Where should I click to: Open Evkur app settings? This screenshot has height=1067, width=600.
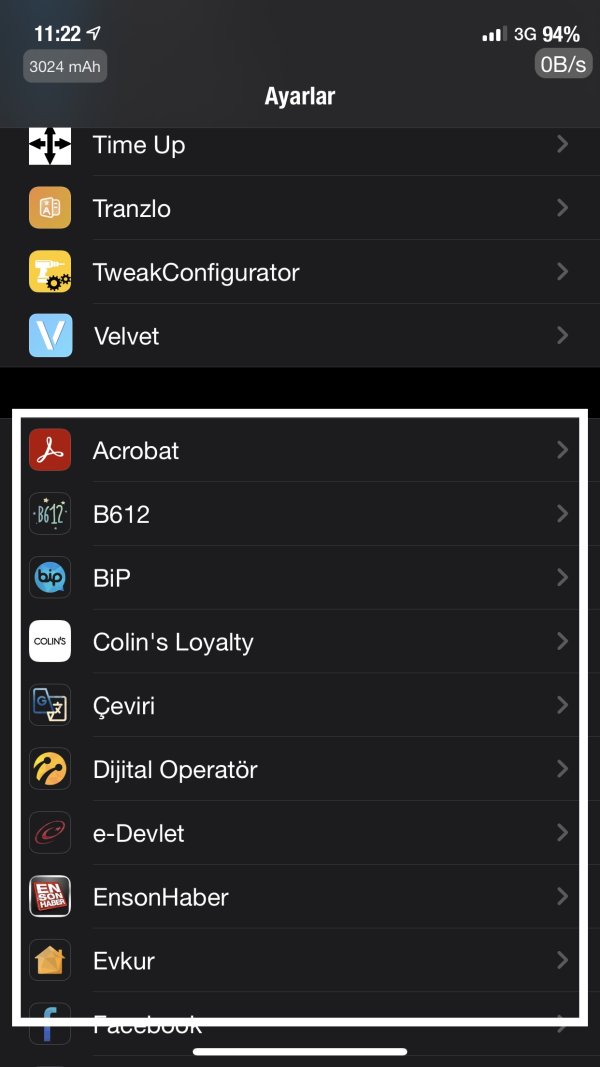300,961
